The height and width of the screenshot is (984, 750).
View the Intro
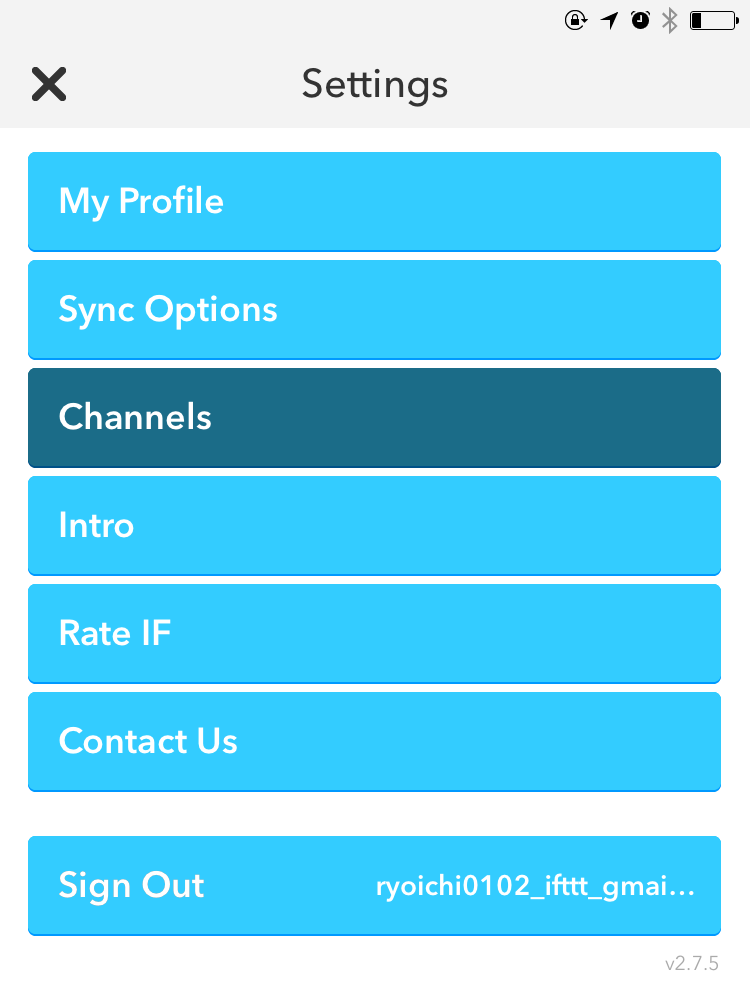(x=374, y=525)
